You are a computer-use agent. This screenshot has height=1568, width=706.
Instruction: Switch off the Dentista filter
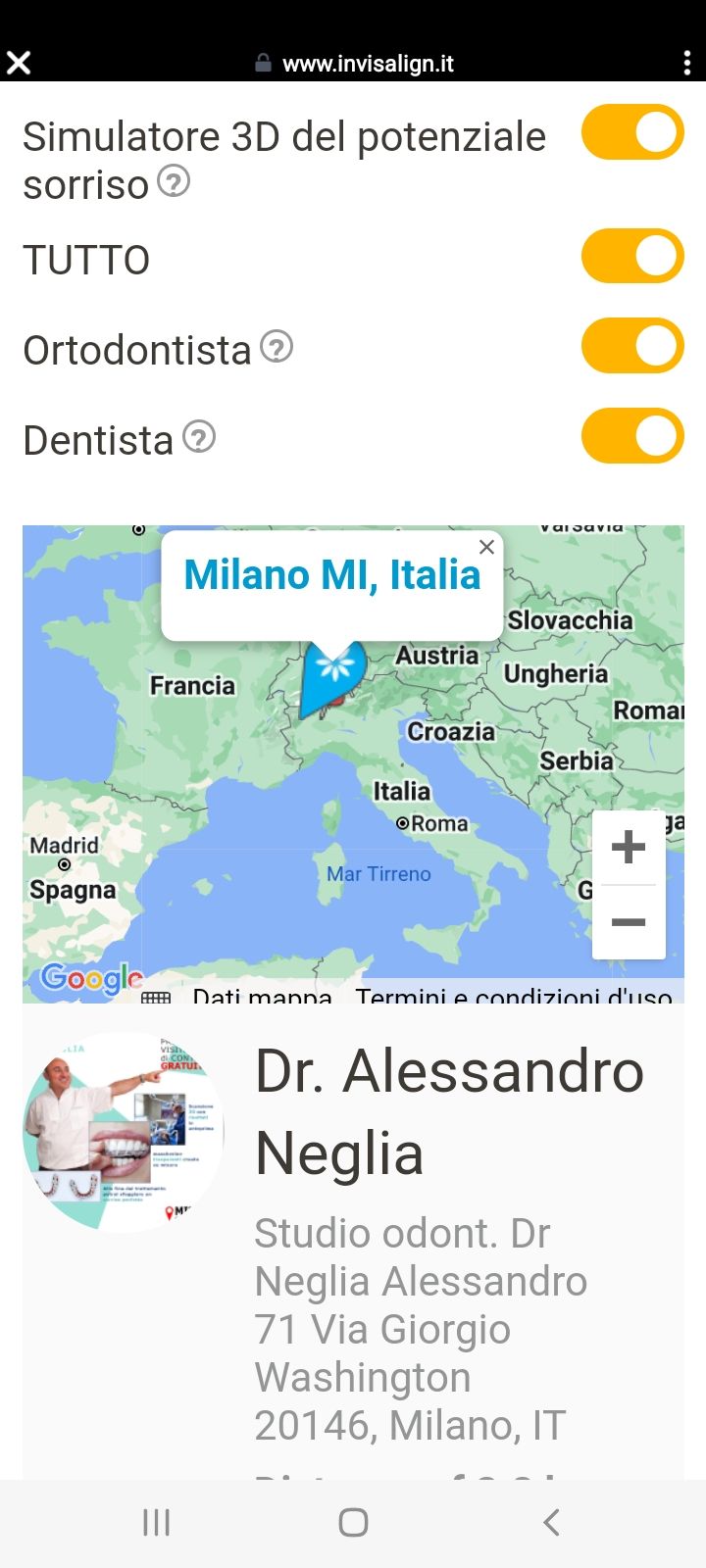coord(632,436)
